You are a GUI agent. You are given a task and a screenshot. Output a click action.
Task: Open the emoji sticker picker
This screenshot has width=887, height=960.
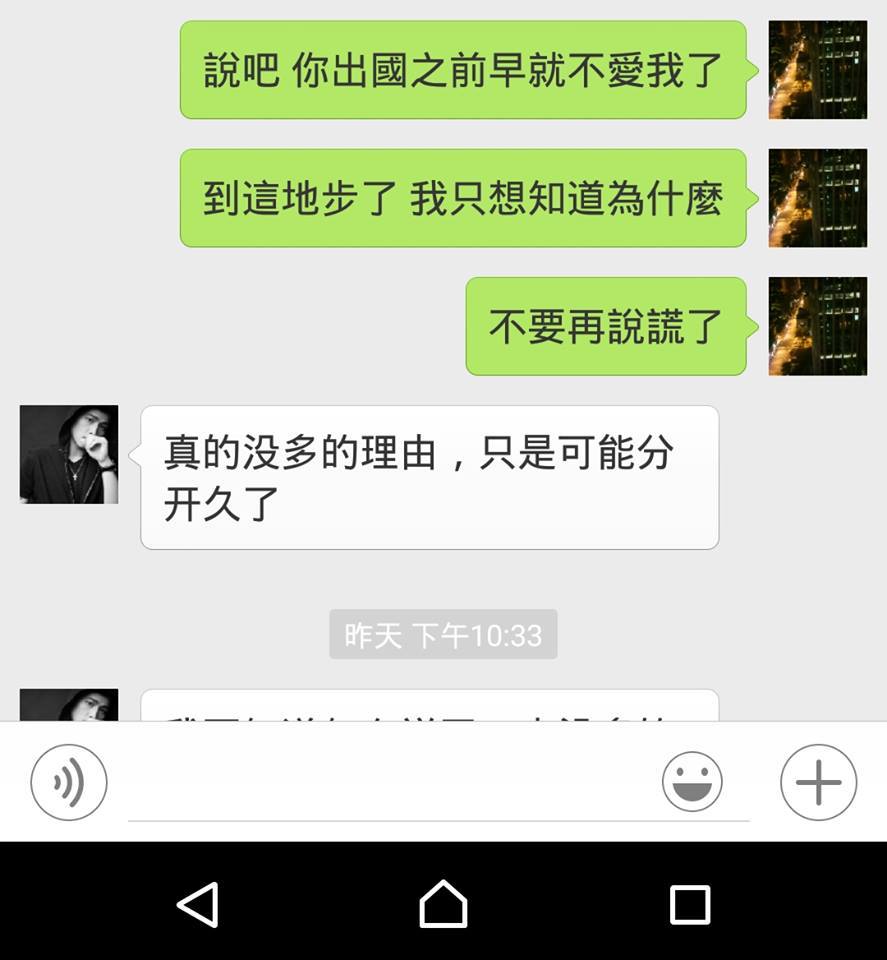coord(692,782)
